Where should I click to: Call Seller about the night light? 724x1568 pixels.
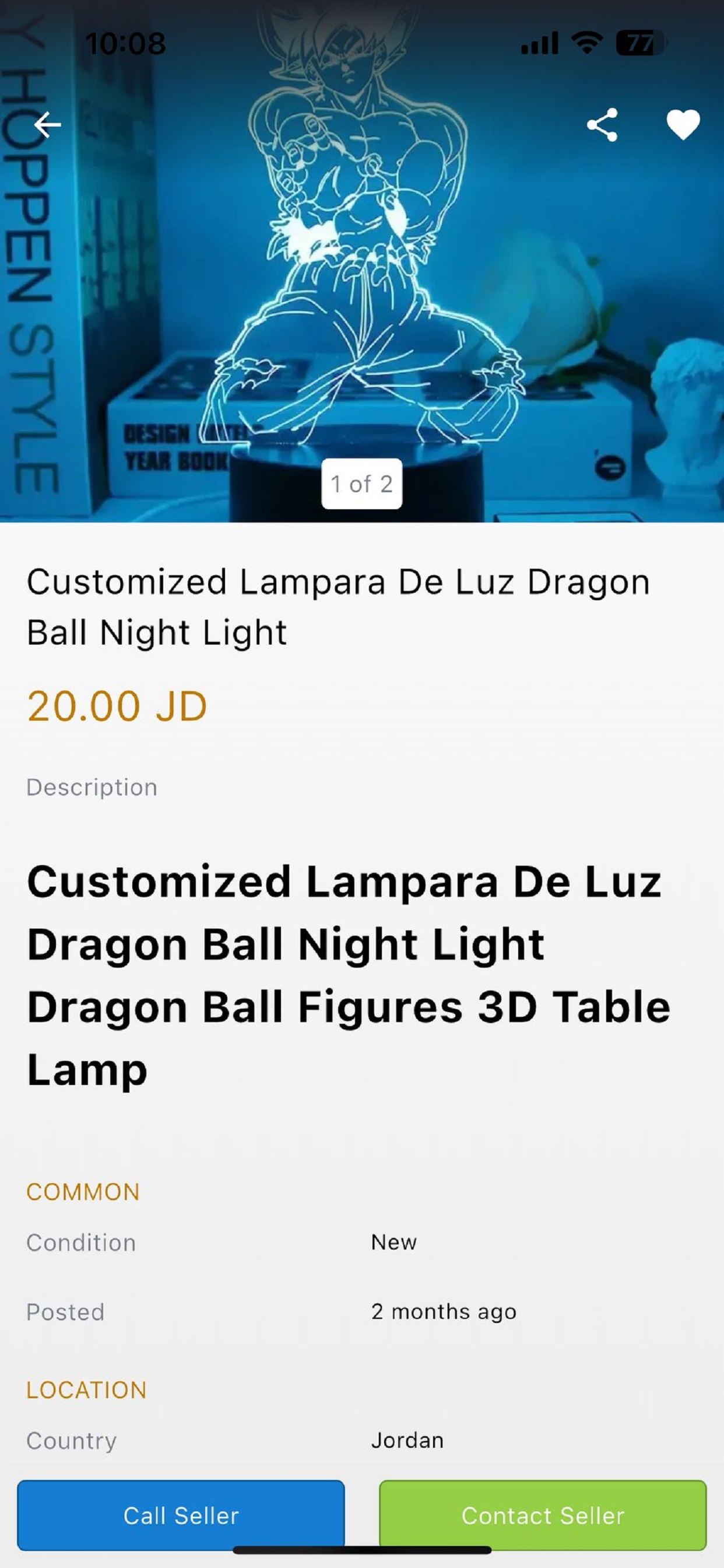pos(181,1515)
